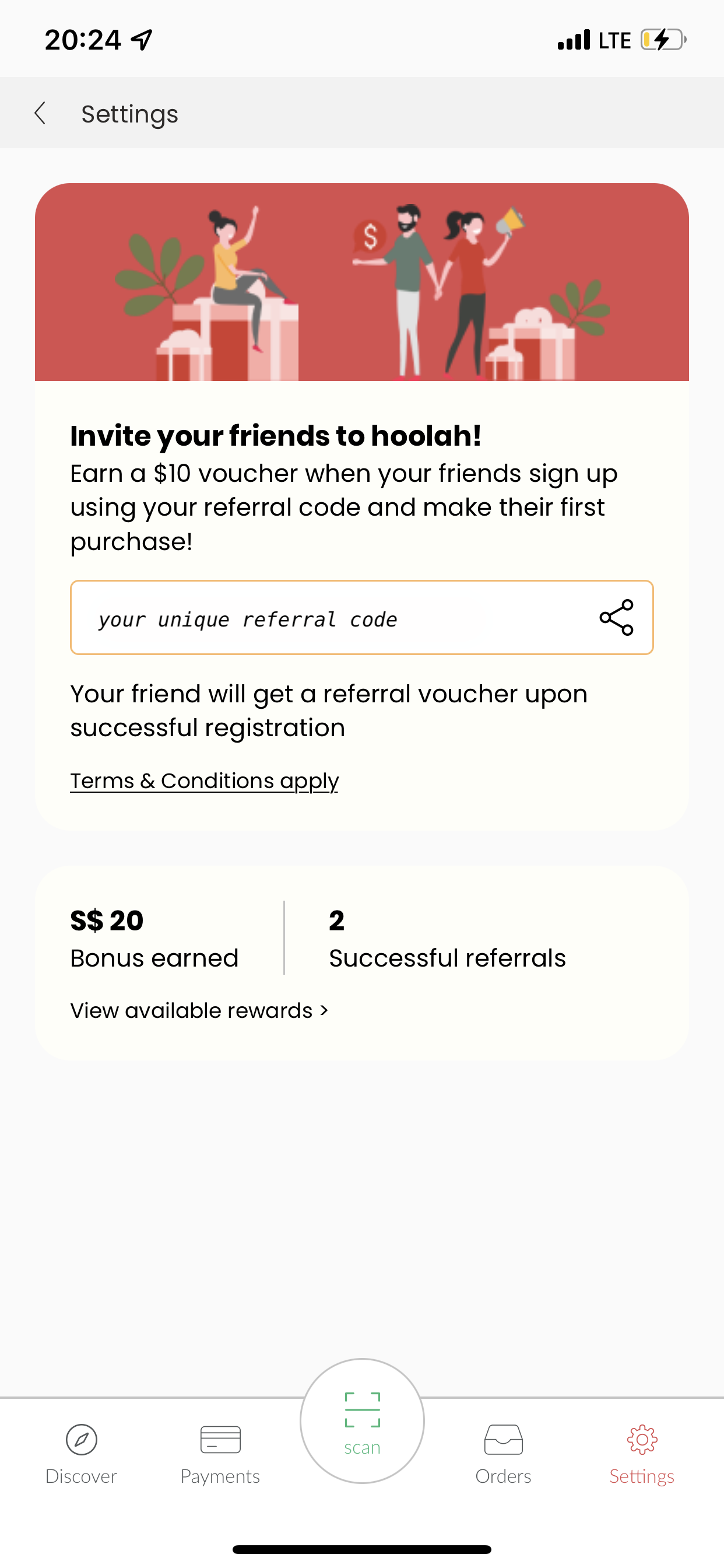View available rewards
The height and width of the screenshot is (1568, 724).
(199, 1010)
